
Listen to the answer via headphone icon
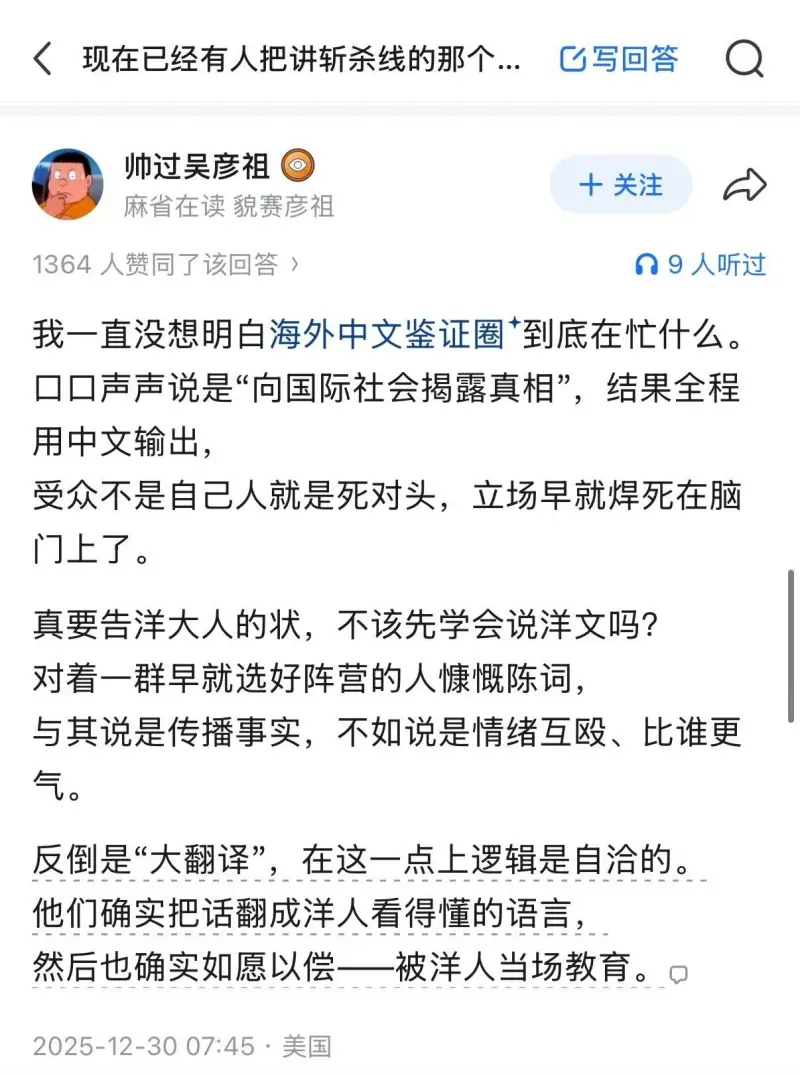[x=648, y=264]
